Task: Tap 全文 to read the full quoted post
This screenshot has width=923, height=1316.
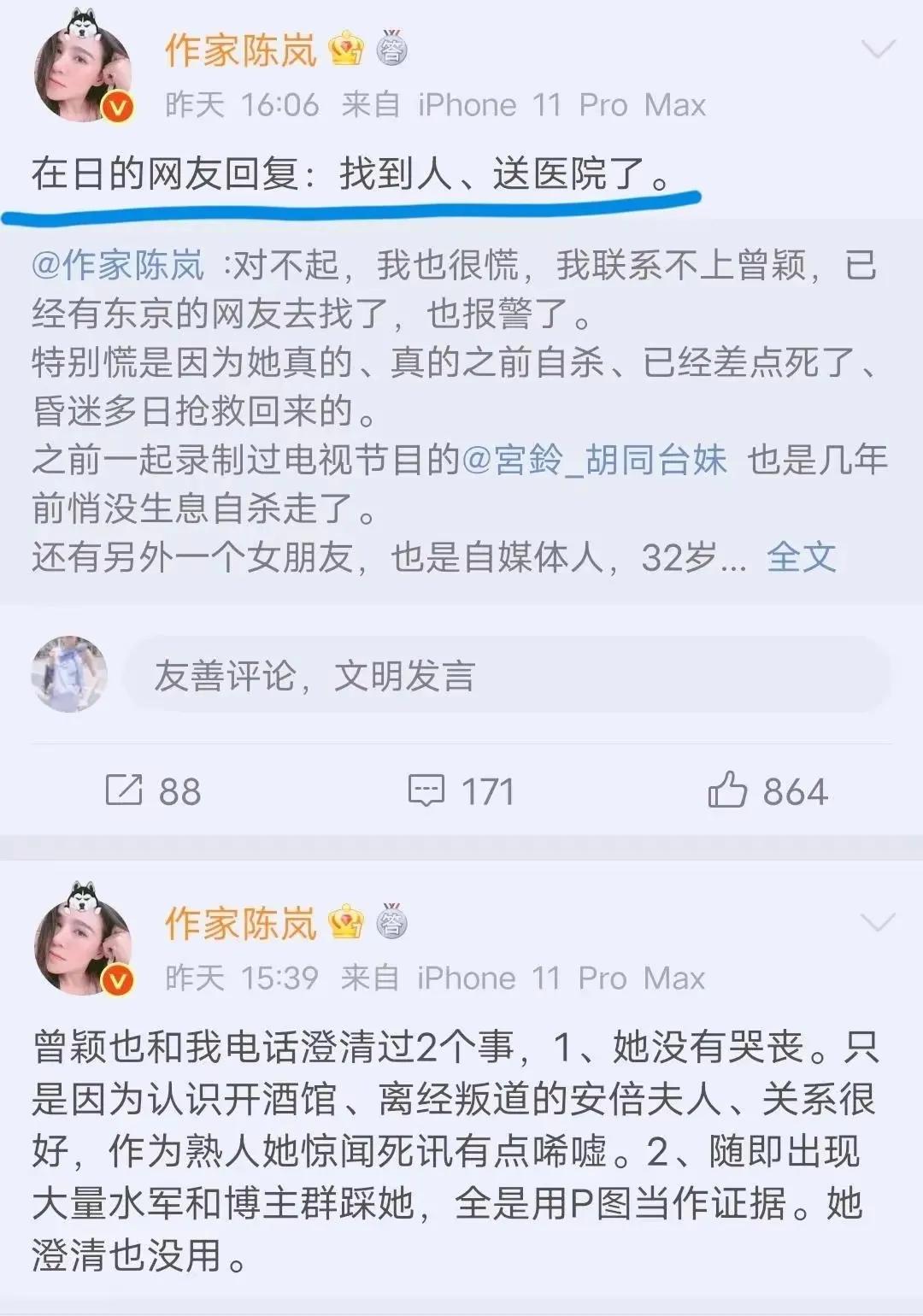Action: pos(801,558)
